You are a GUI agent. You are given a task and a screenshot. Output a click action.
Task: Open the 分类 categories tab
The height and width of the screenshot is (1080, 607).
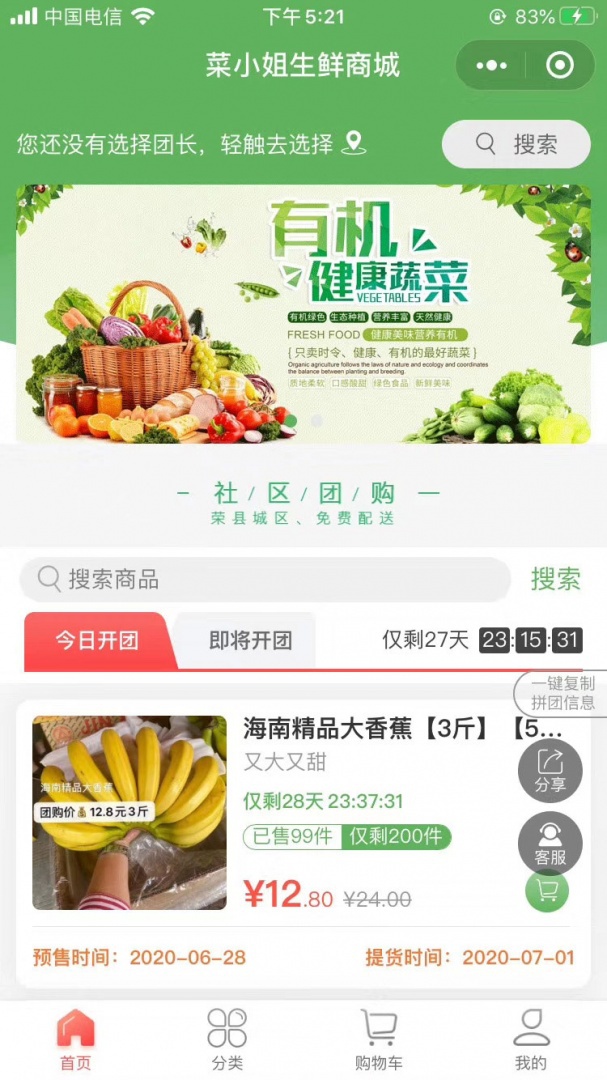(227, 1040)
